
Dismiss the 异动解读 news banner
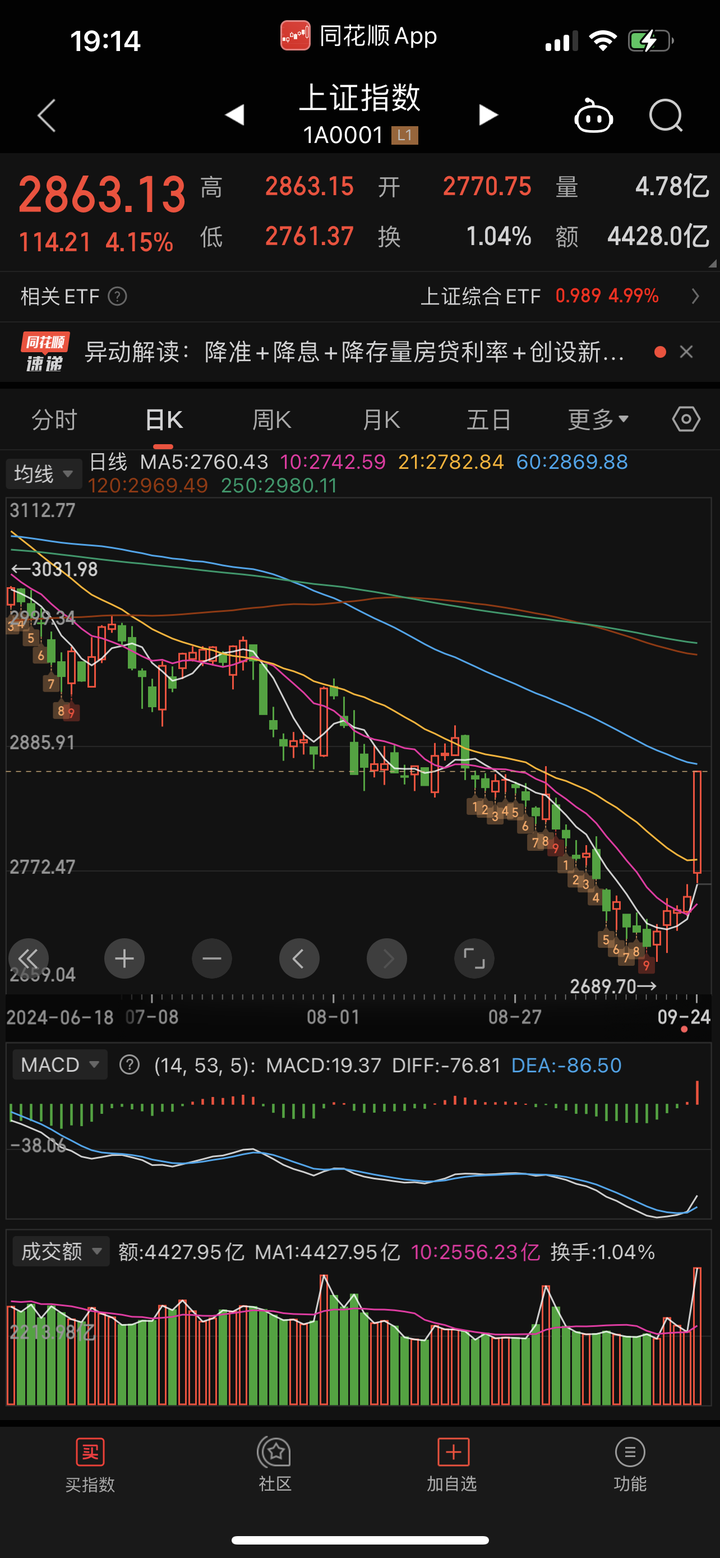685,351
